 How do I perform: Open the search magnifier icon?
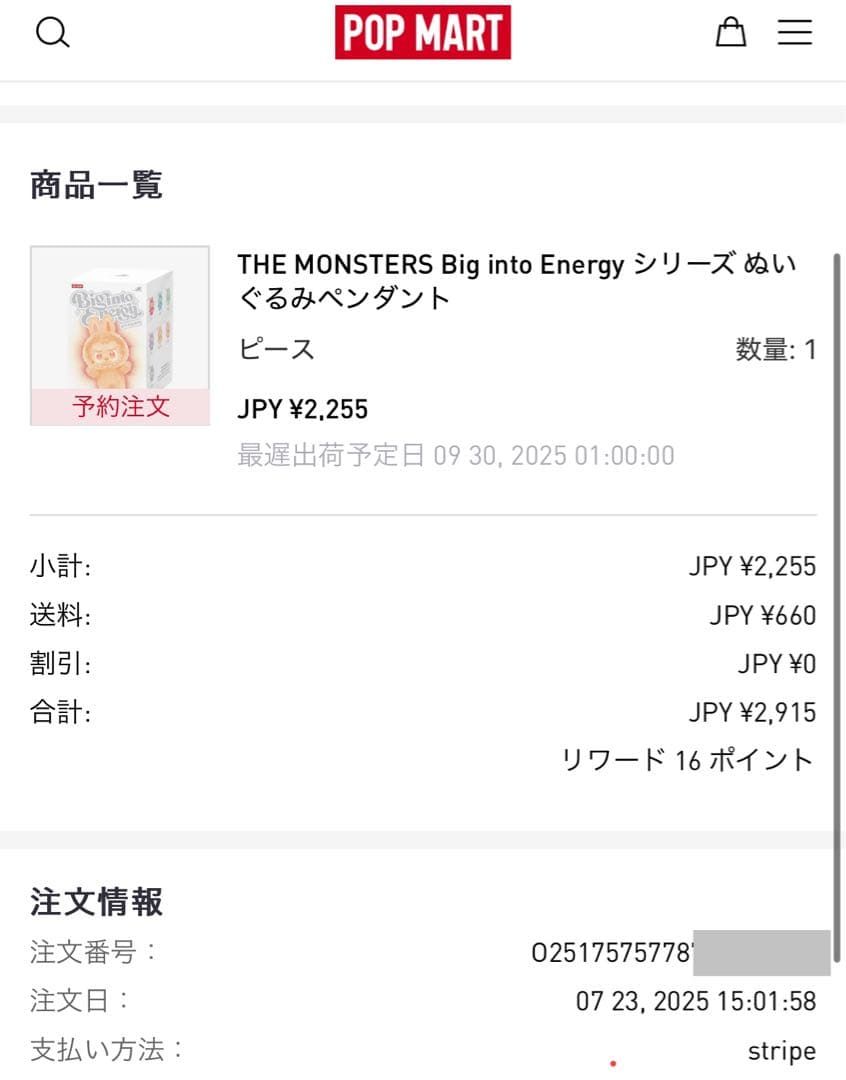52,33
